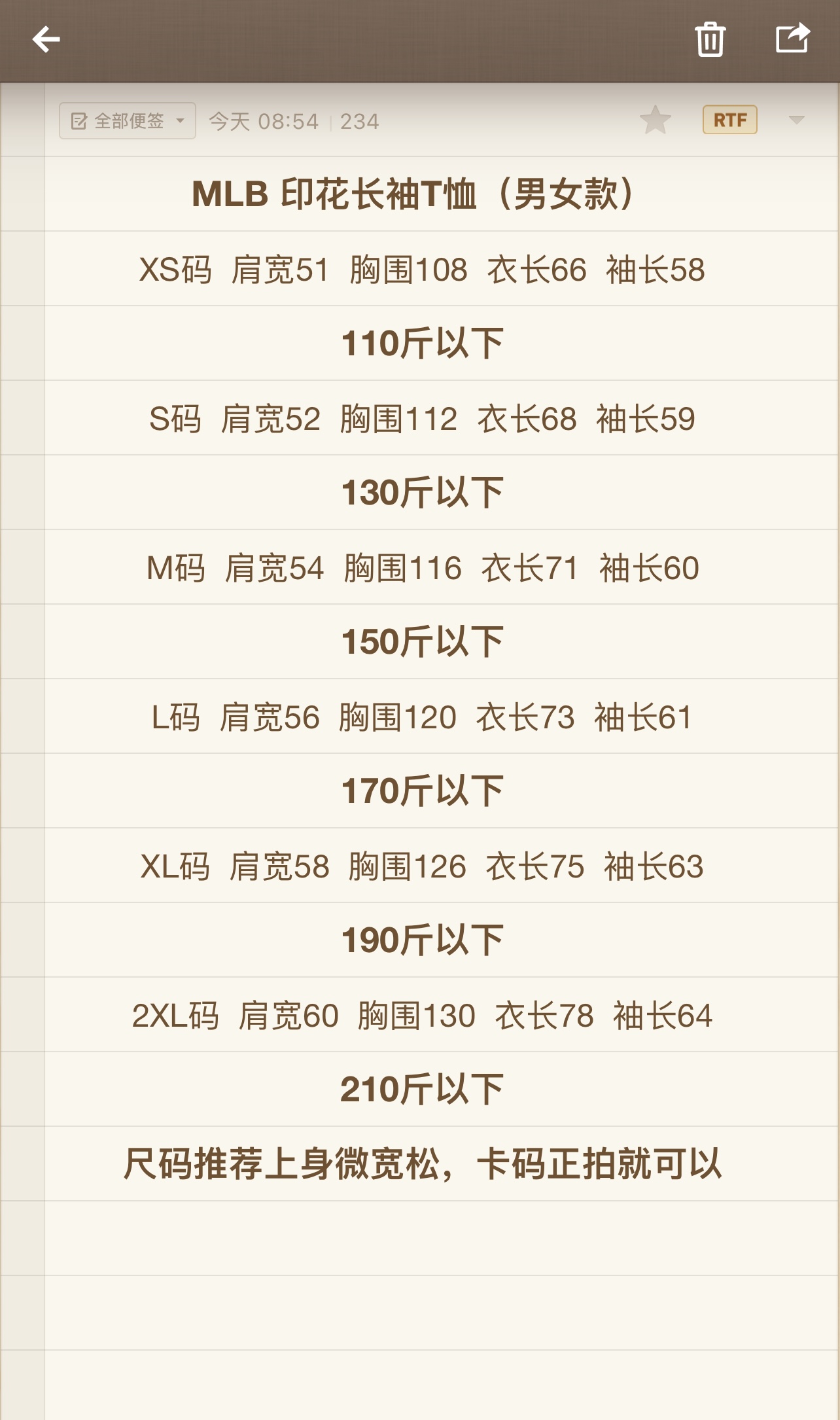Tap the RTF format button
This screenshot has height=1420, width=840.
point(729,120)
